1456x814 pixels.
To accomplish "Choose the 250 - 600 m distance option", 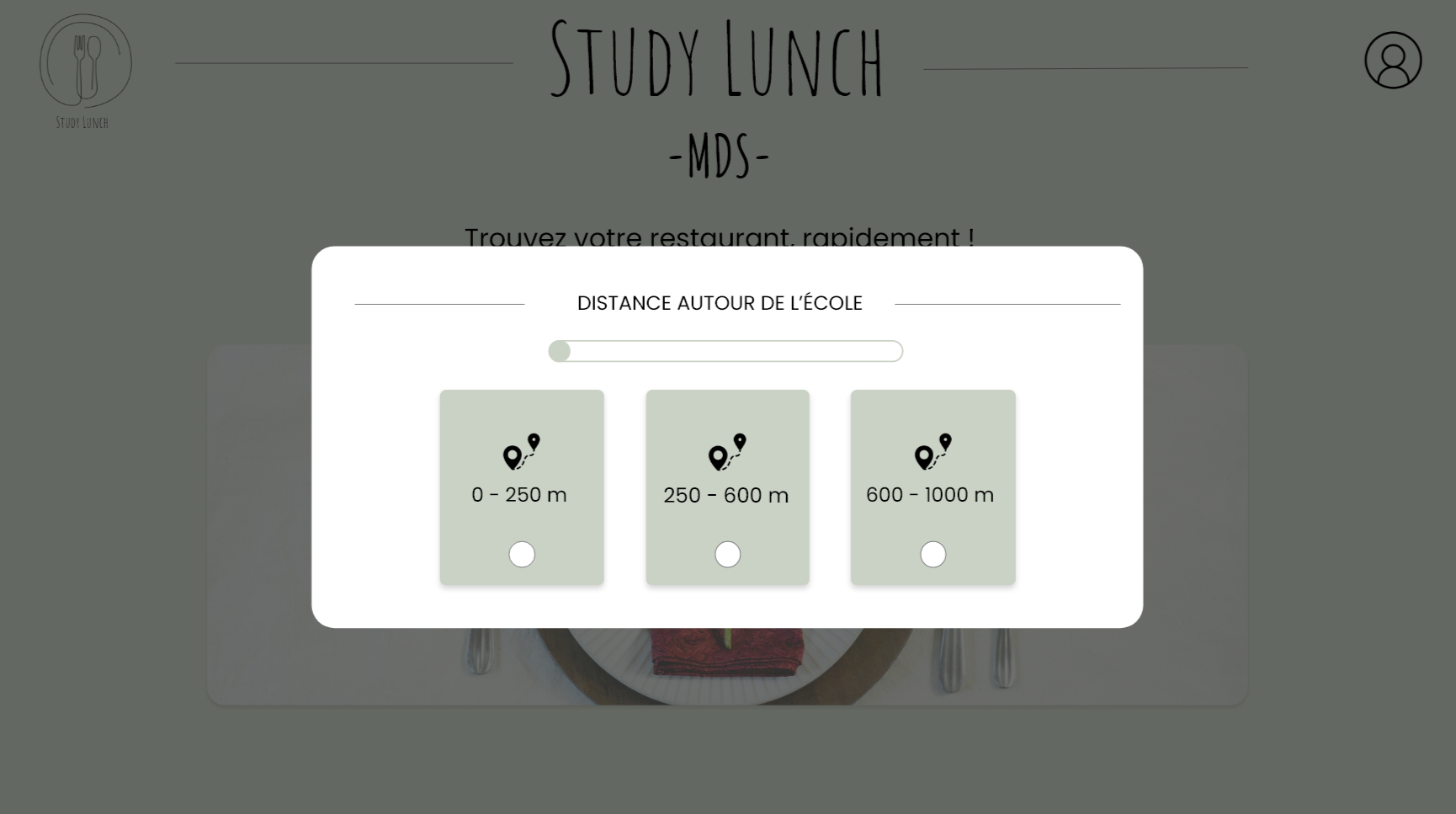I will coord(727,554).
